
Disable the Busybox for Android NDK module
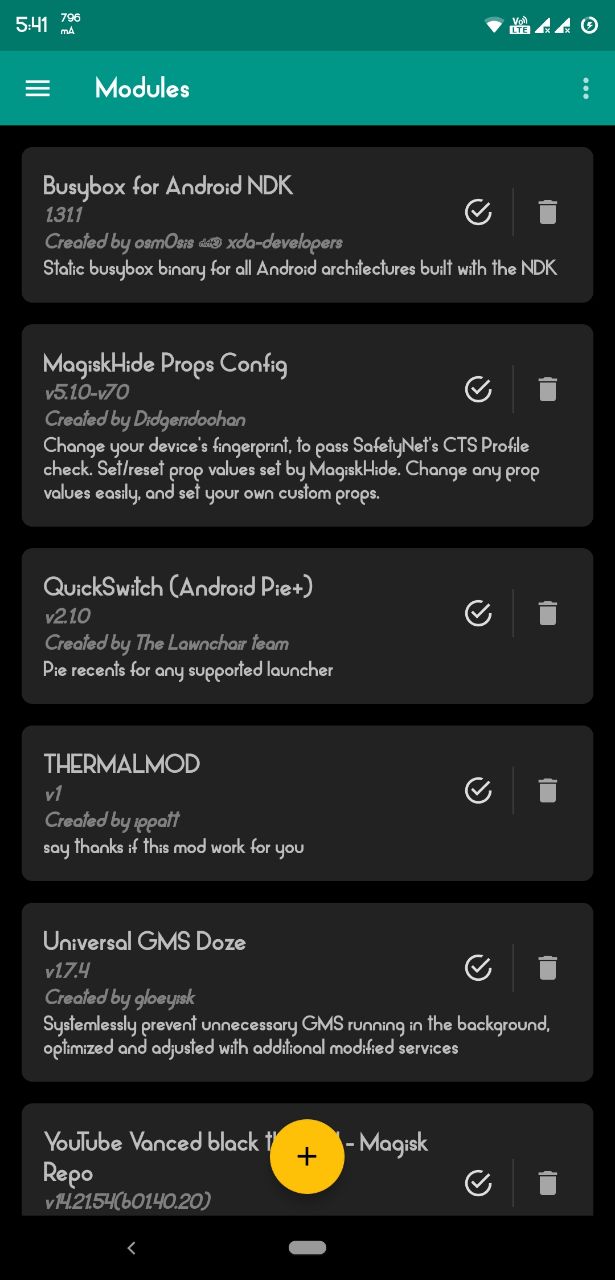[x=479, y=212]
